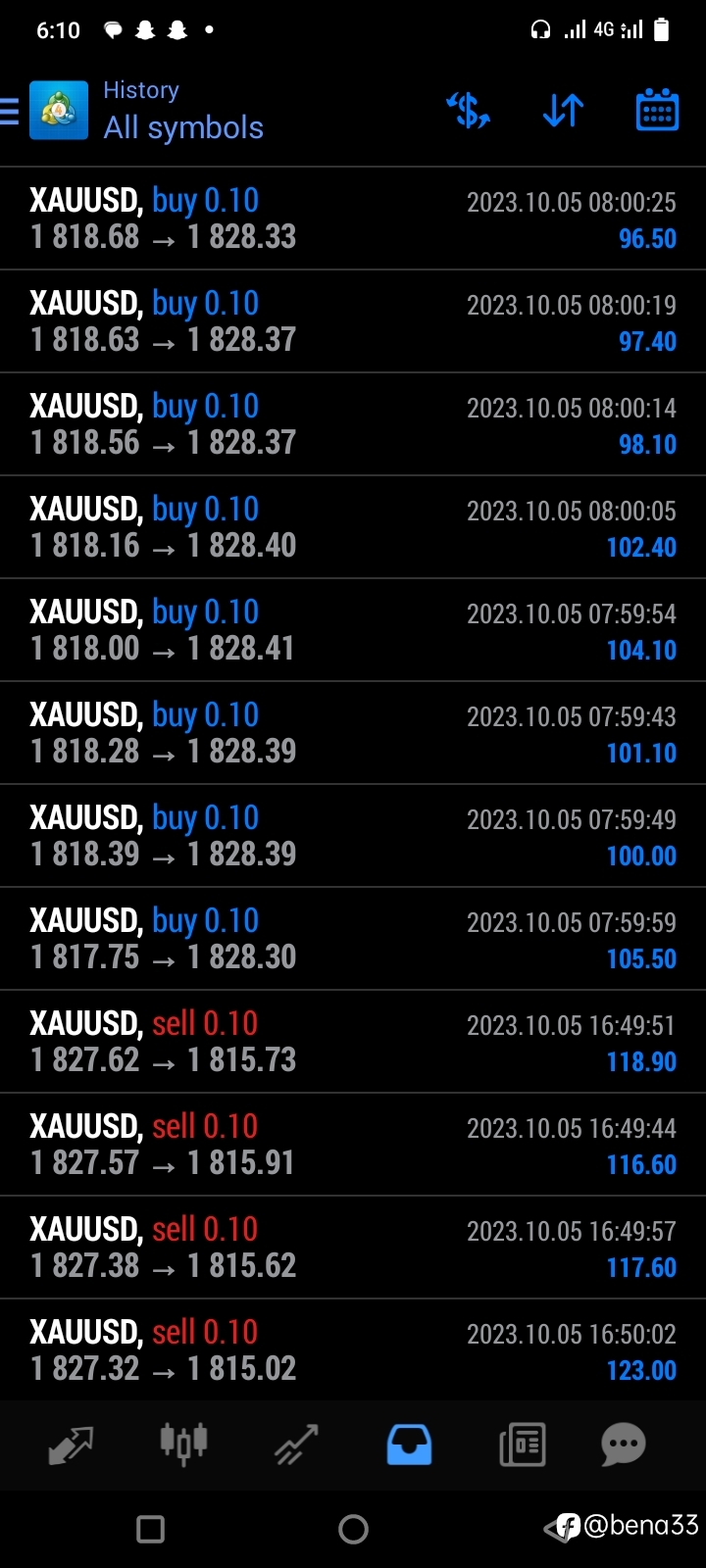Select the History inbox tab
This screenshot has height=1568, width=706.
coord(409,1445)
